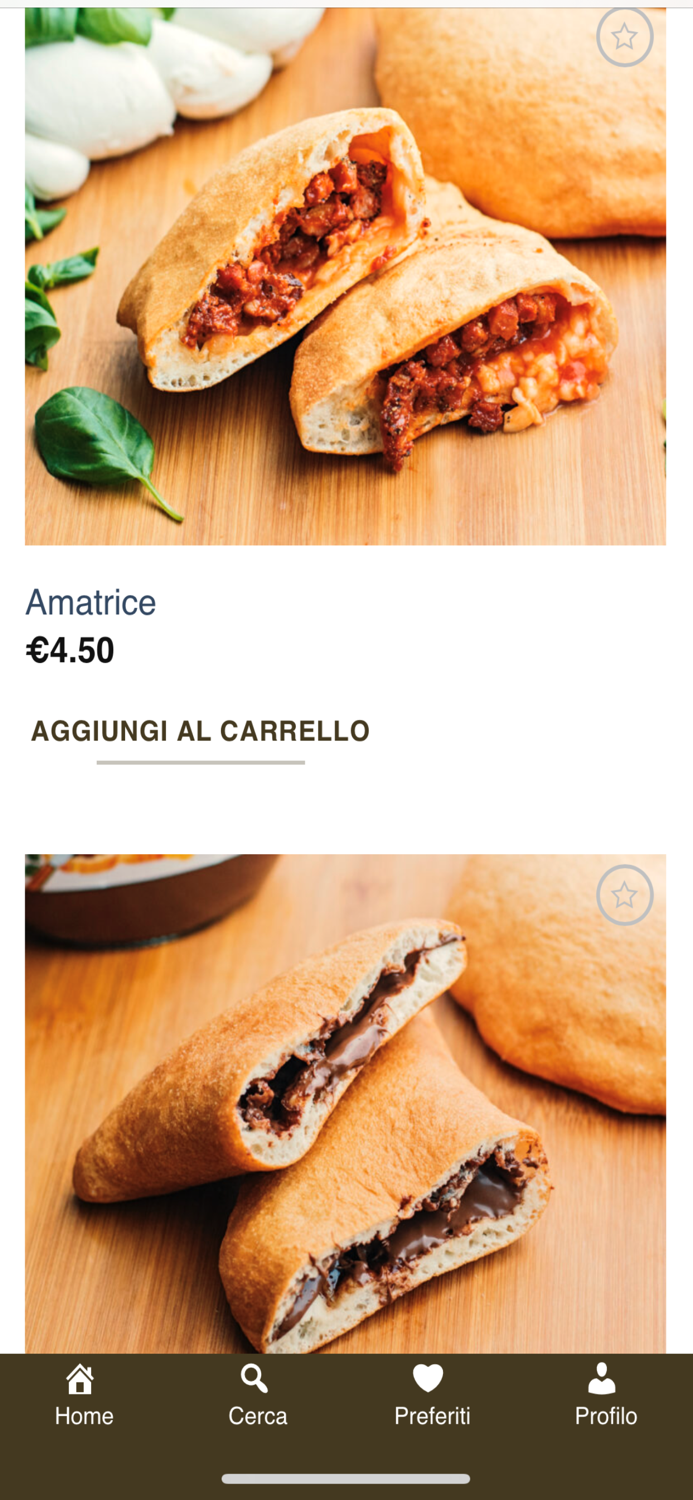693x1500 pixels.
Task: Open the Amatrice product name link
Action: [91, 602]
